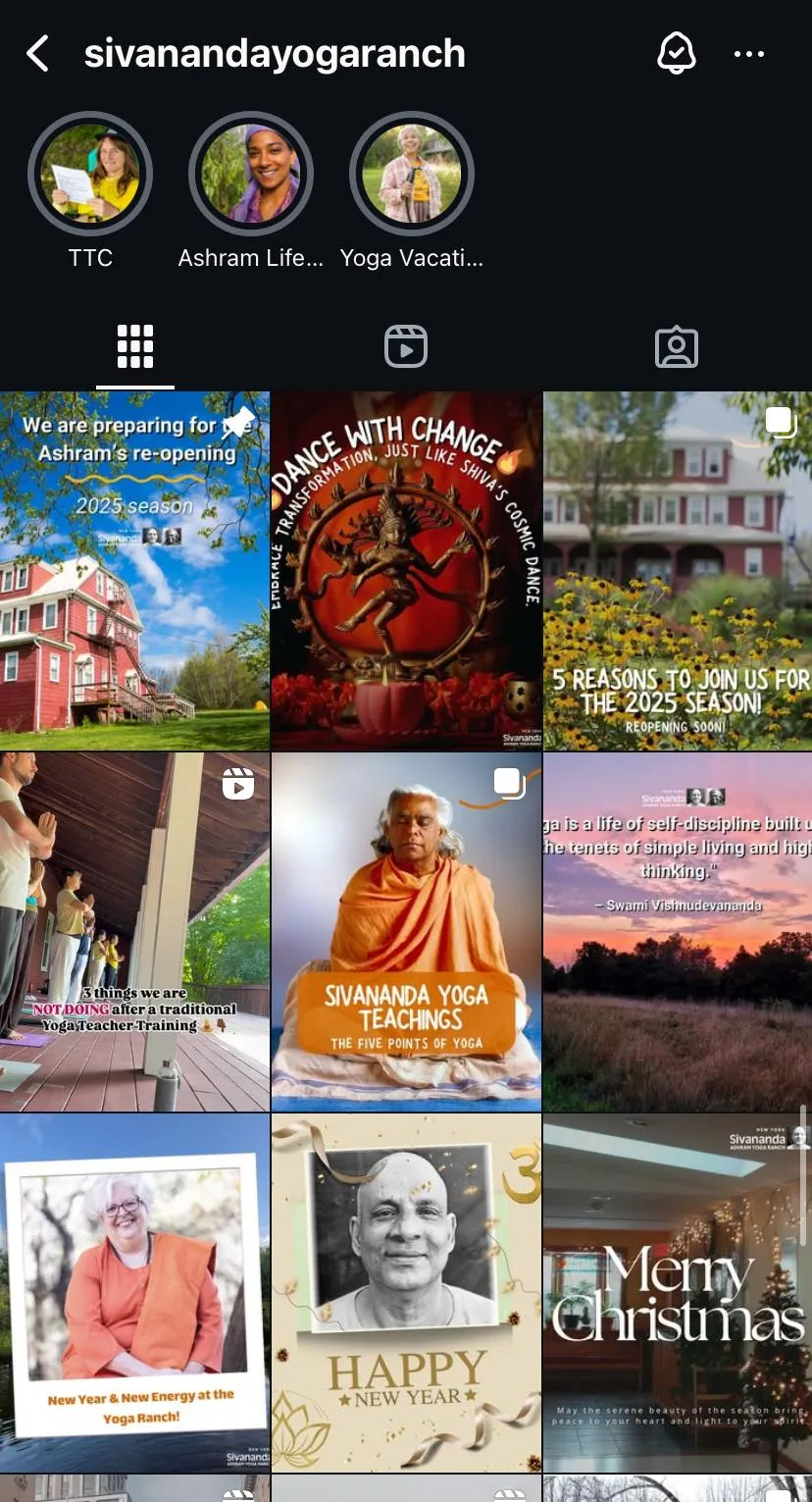Switch to the Reels tab

point(406,346)
